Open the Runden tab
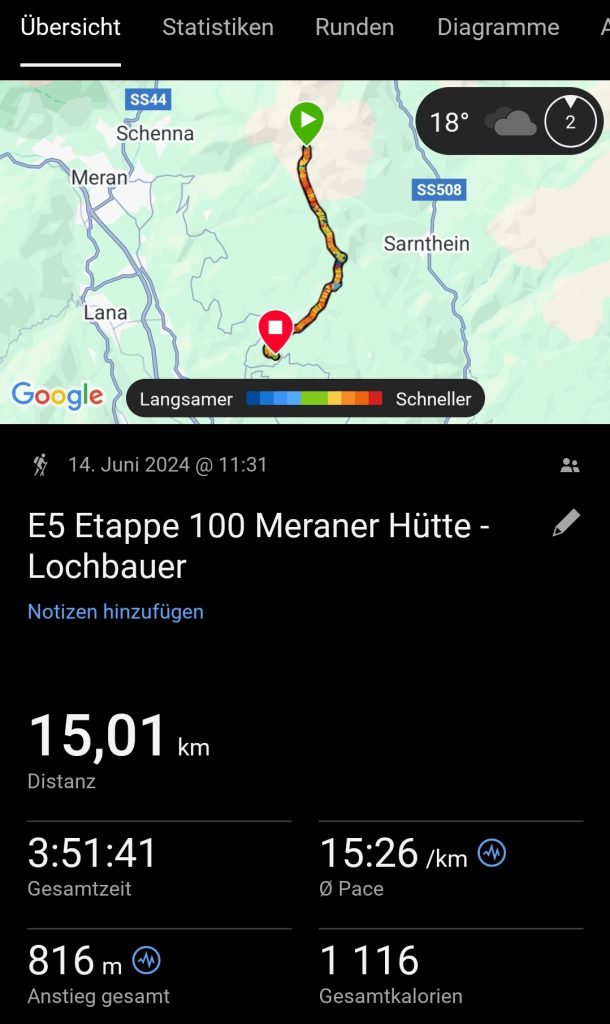 click(355, 28)
